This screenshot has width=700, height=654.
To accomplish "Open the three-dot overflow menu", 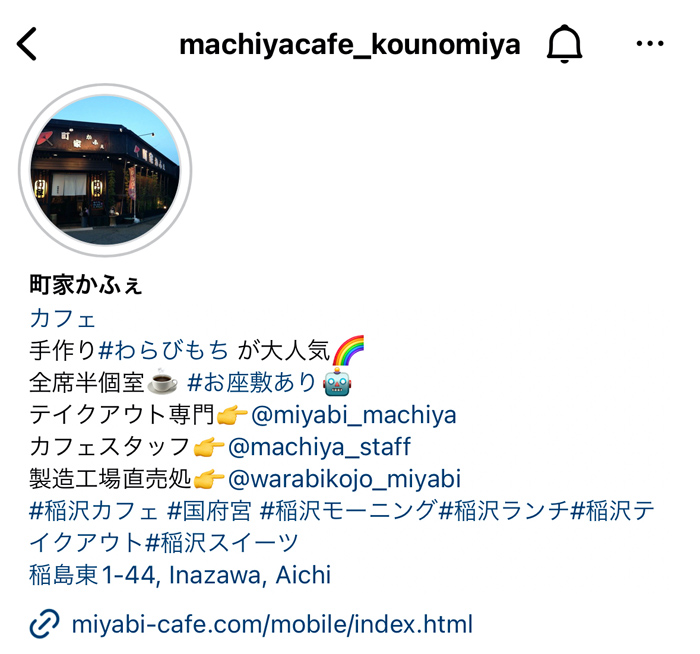I will tap(649, 45).
